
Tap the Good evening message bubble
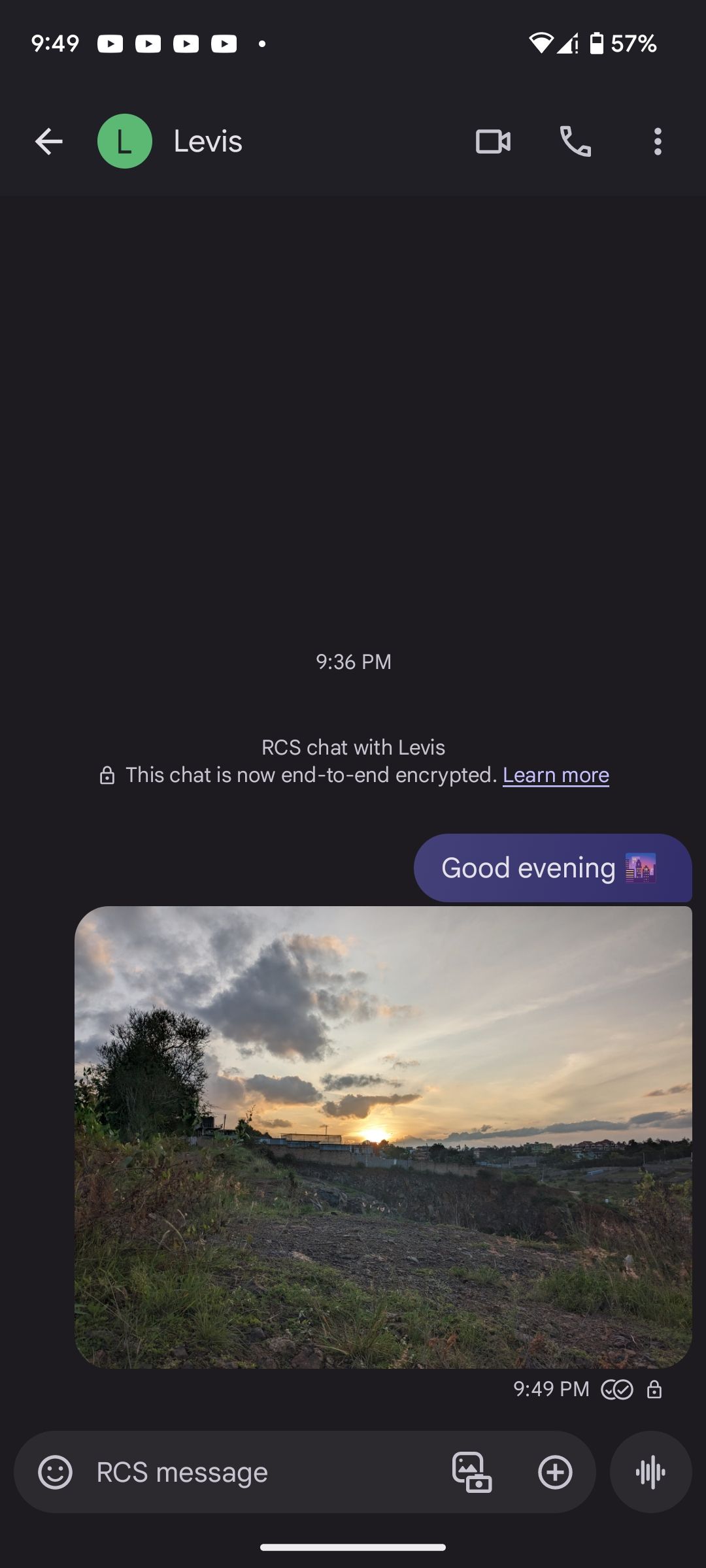point(552,868)
